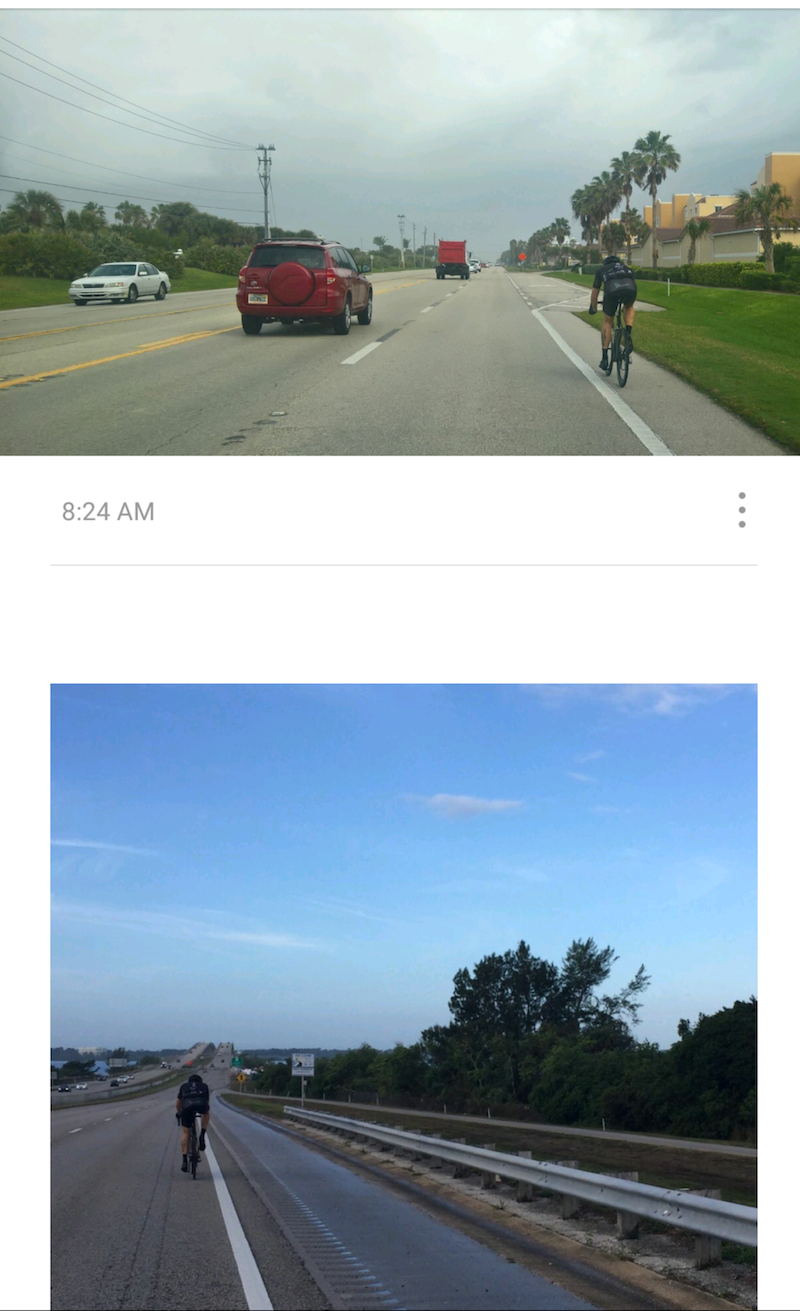Screen dimensions: 800x1311
Task: Open the blue-sky guardrail cyclist photo
Action: 404,996
